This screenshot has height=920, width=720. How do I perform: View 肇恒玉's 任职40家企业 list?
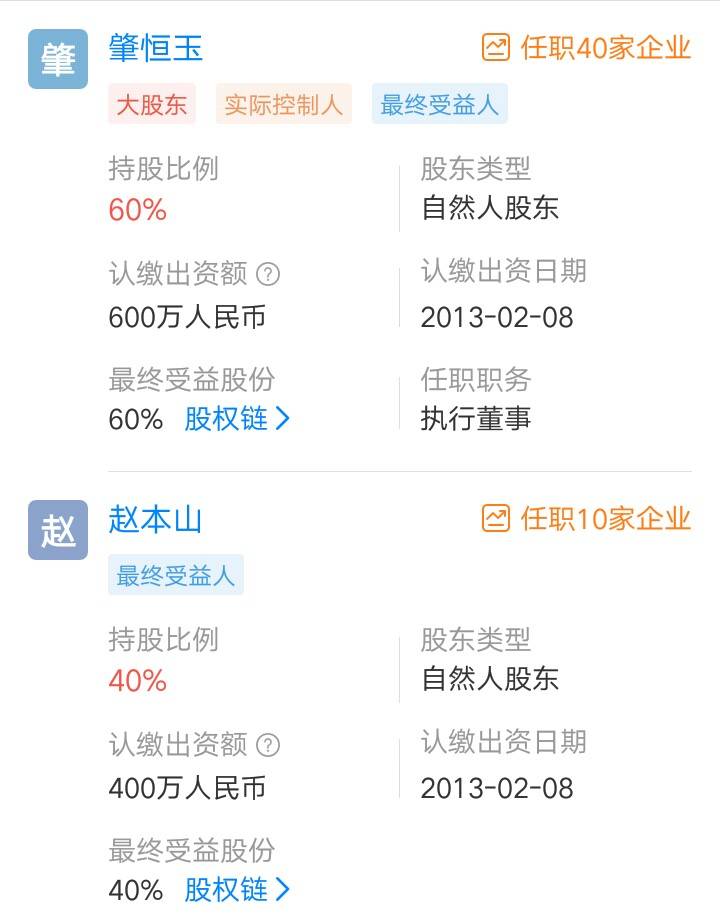pyautogui.click(x=587, y=48)
